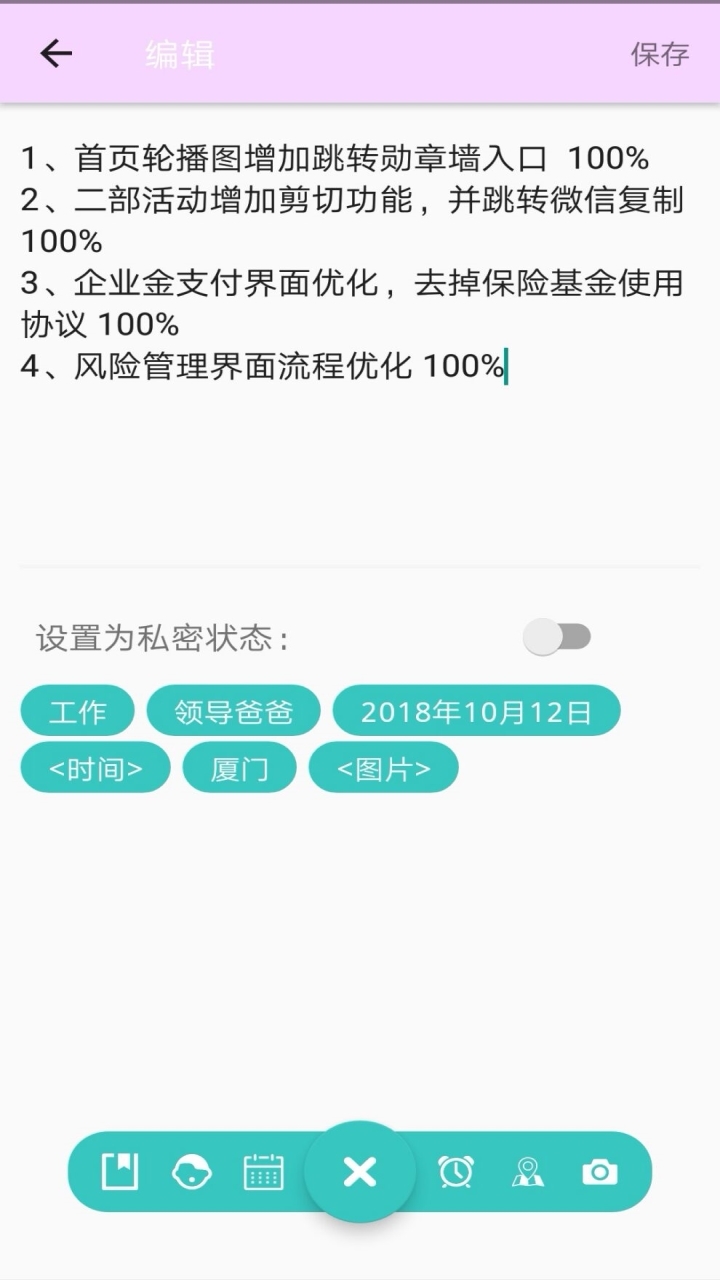
Task: Add a photo with the camera icon
Action: pyautogui.click(x=600, y=1171)
